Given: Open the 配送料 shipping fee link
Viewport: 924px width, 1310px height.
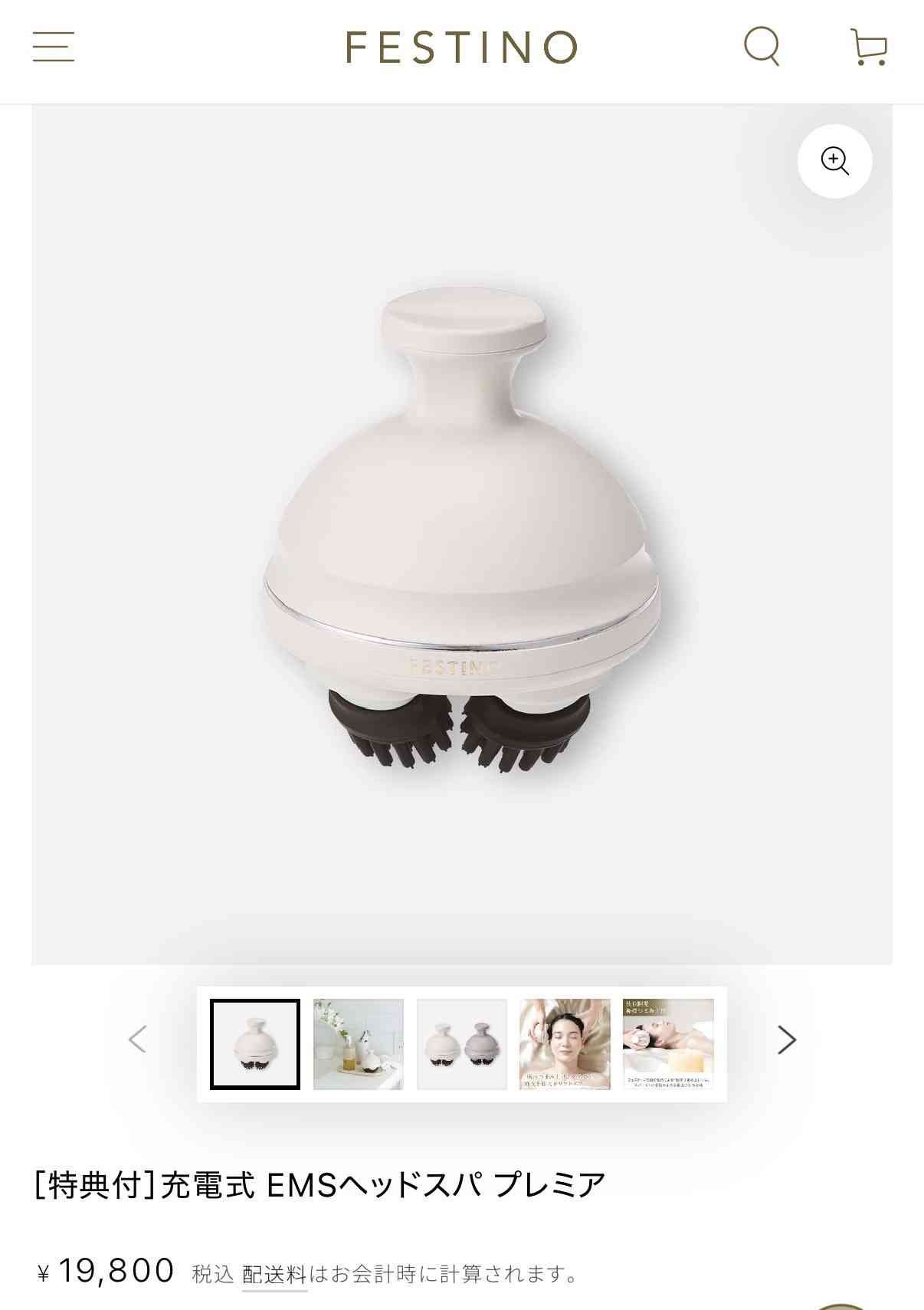Looking at the screenshot, I should (x=274, y=1275).
